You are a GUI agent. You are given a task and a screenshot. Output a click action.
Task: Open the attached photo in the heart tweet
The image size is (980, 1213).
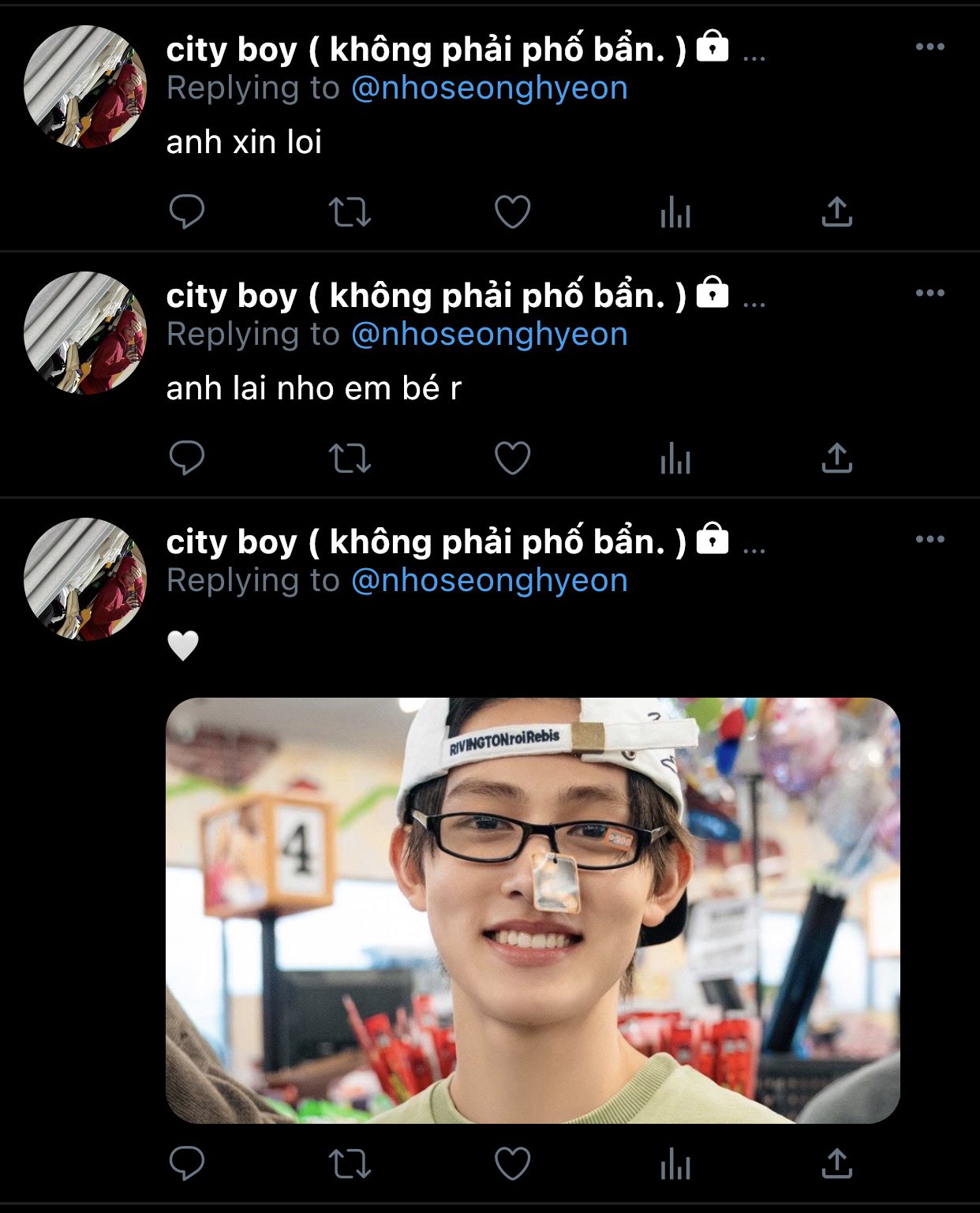coord(533,910)
